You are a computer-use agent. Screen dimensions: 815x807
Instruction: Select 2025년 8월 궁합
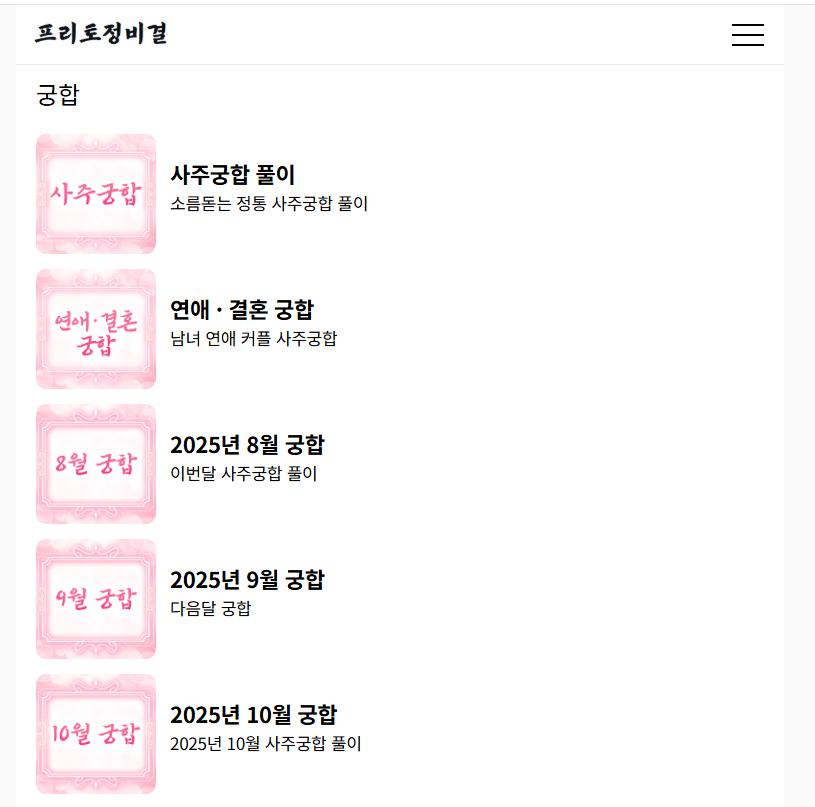[x=247, y=446]
